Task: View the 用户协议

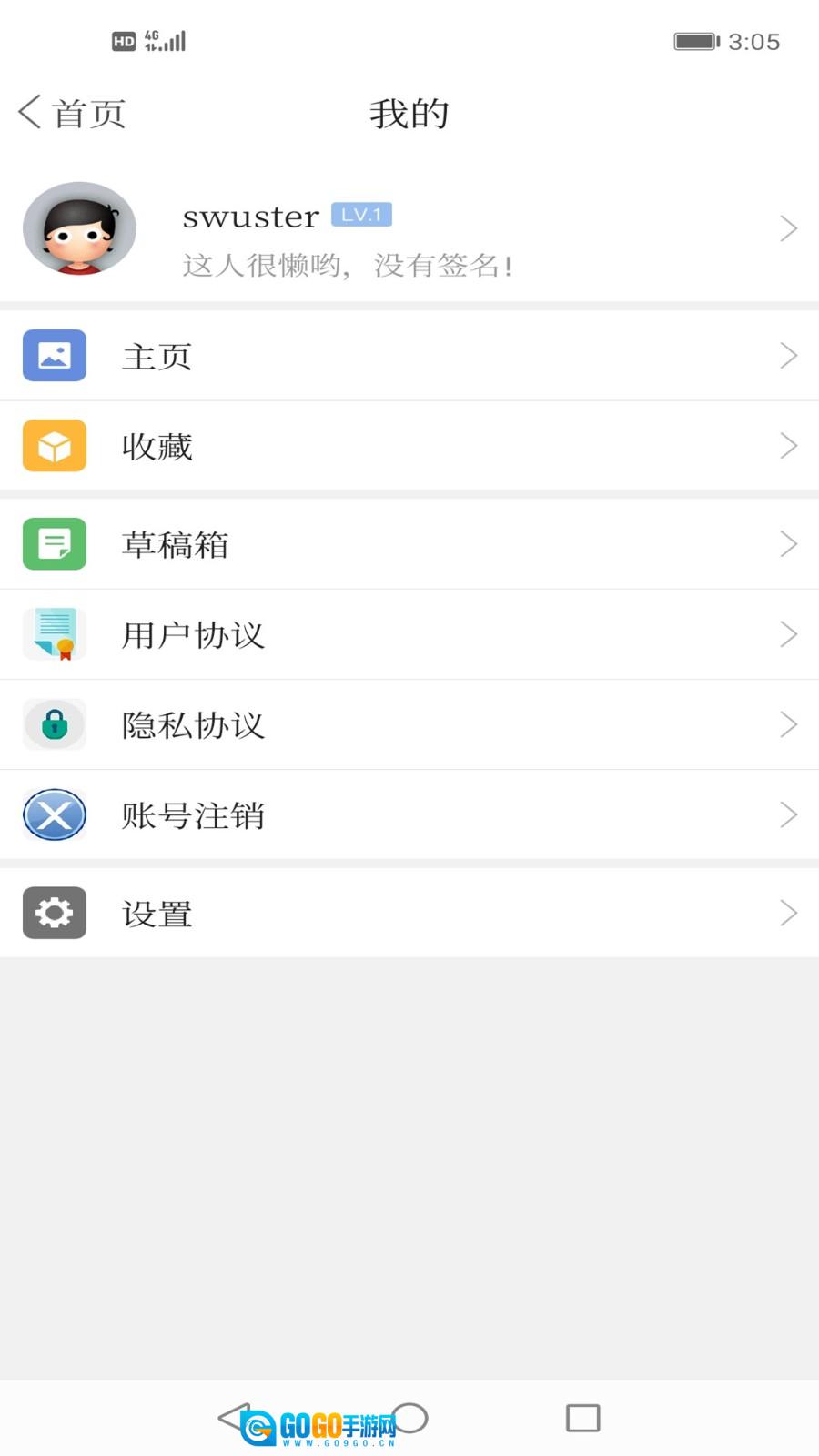Action: (x=409, y=634)
